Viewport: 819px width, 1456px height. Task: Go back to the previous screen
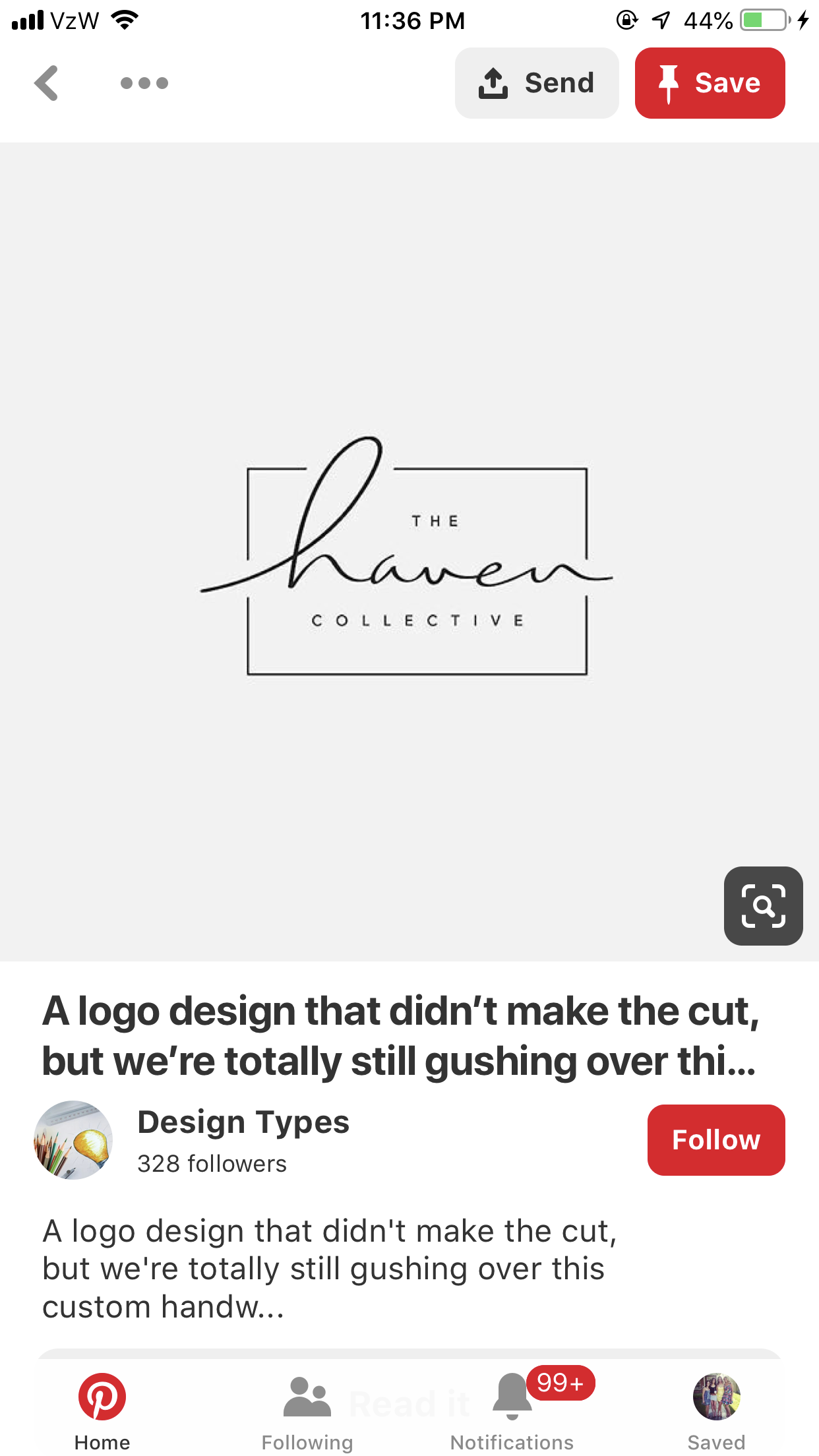coord(47,83)
